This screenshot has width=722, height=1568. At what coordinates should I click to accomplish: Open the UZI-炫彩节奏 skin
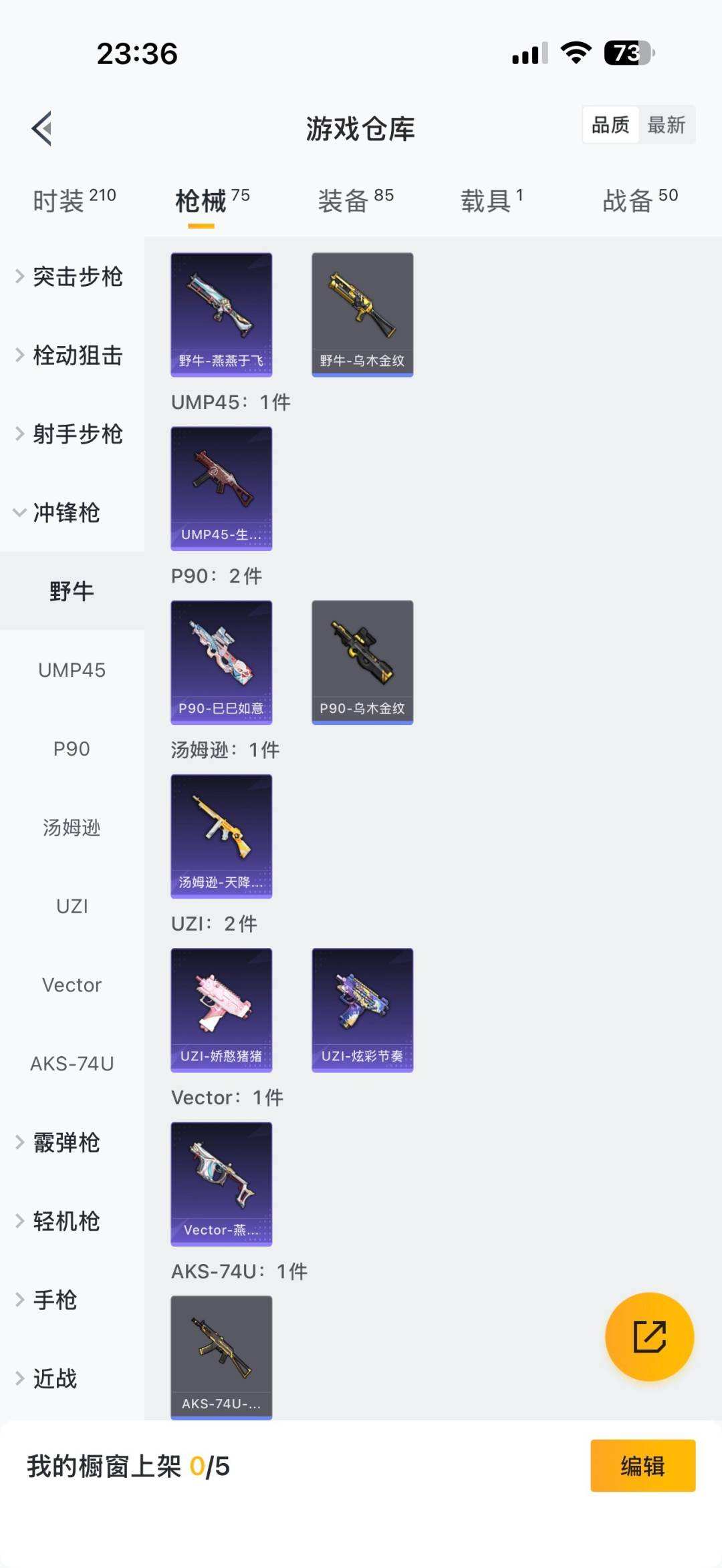(x=362, y=1009)
